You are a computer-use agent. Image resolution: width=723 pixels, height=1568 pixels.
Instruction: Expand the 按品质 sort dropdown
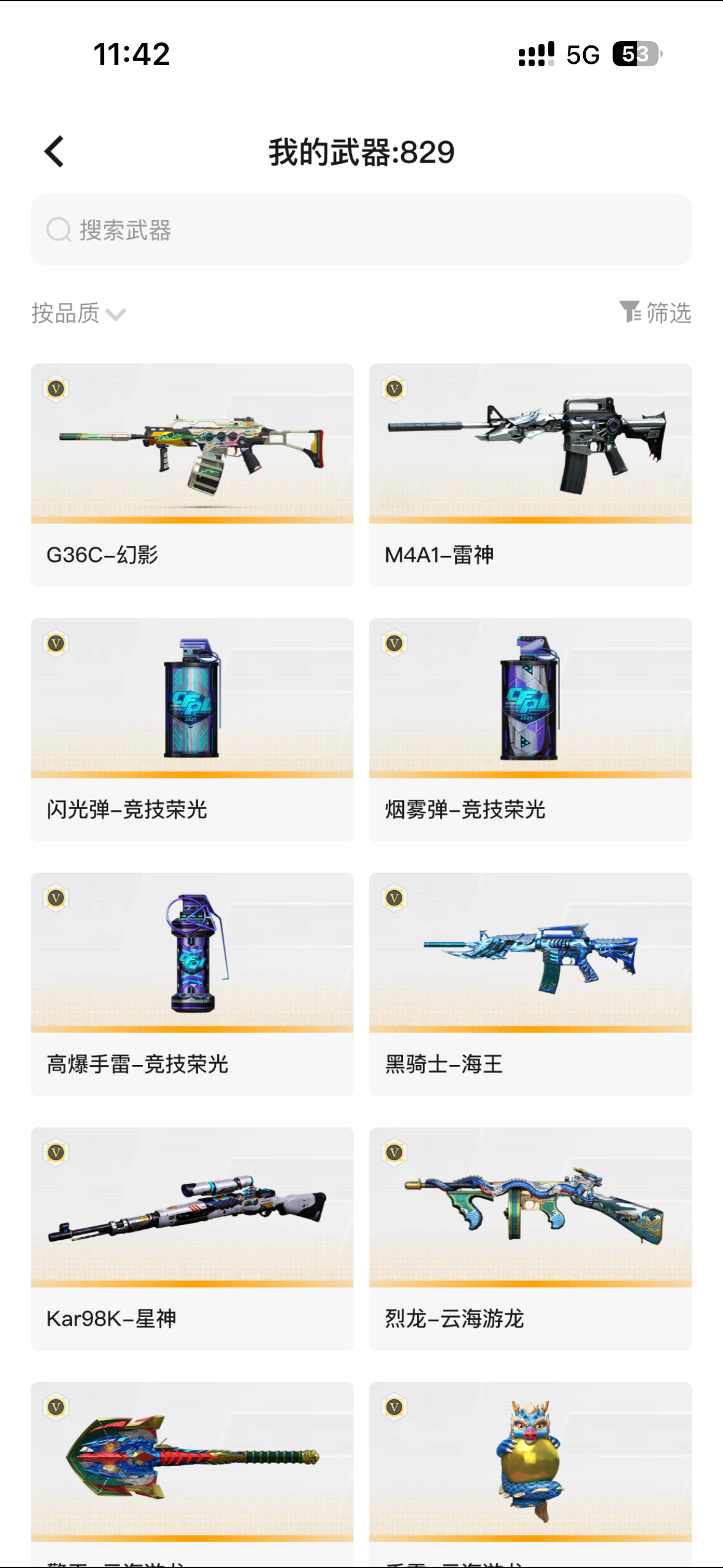click(78, 313)
